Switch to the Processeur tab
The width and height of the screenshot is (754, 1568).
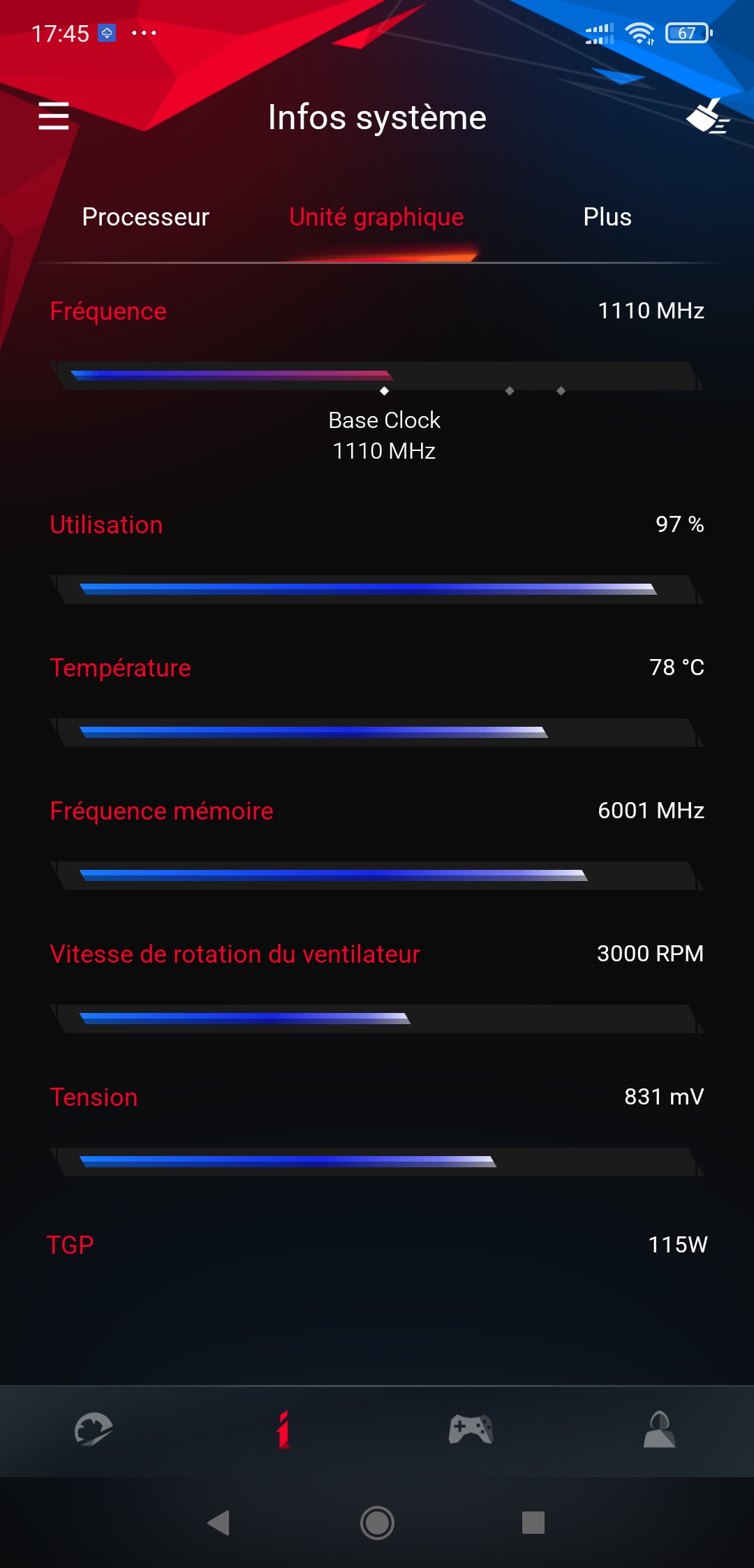145,217
